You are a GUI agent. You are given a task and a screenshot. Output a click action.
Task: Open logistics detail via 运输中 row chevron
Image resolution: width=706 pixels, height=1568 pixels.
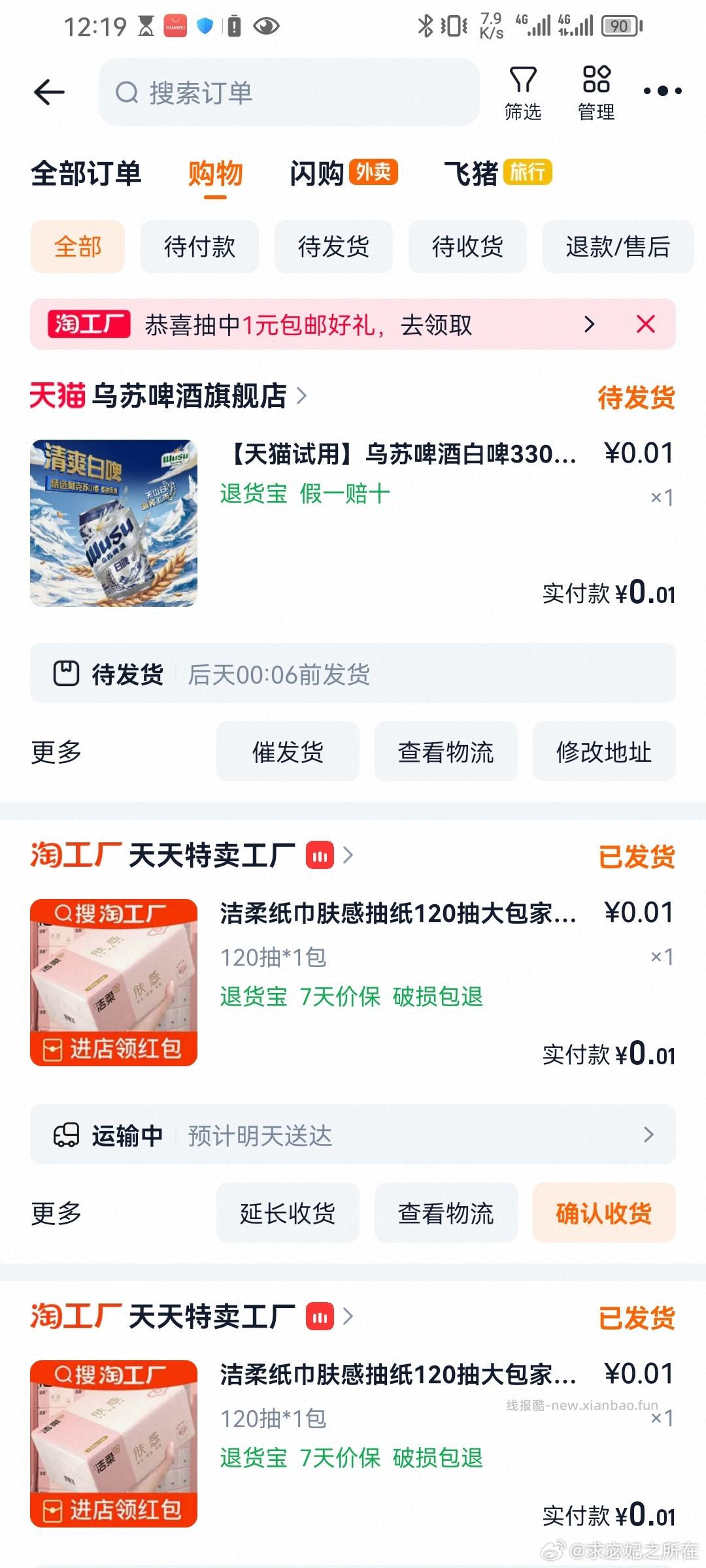pyautogui.click(x=648, y=1135)
